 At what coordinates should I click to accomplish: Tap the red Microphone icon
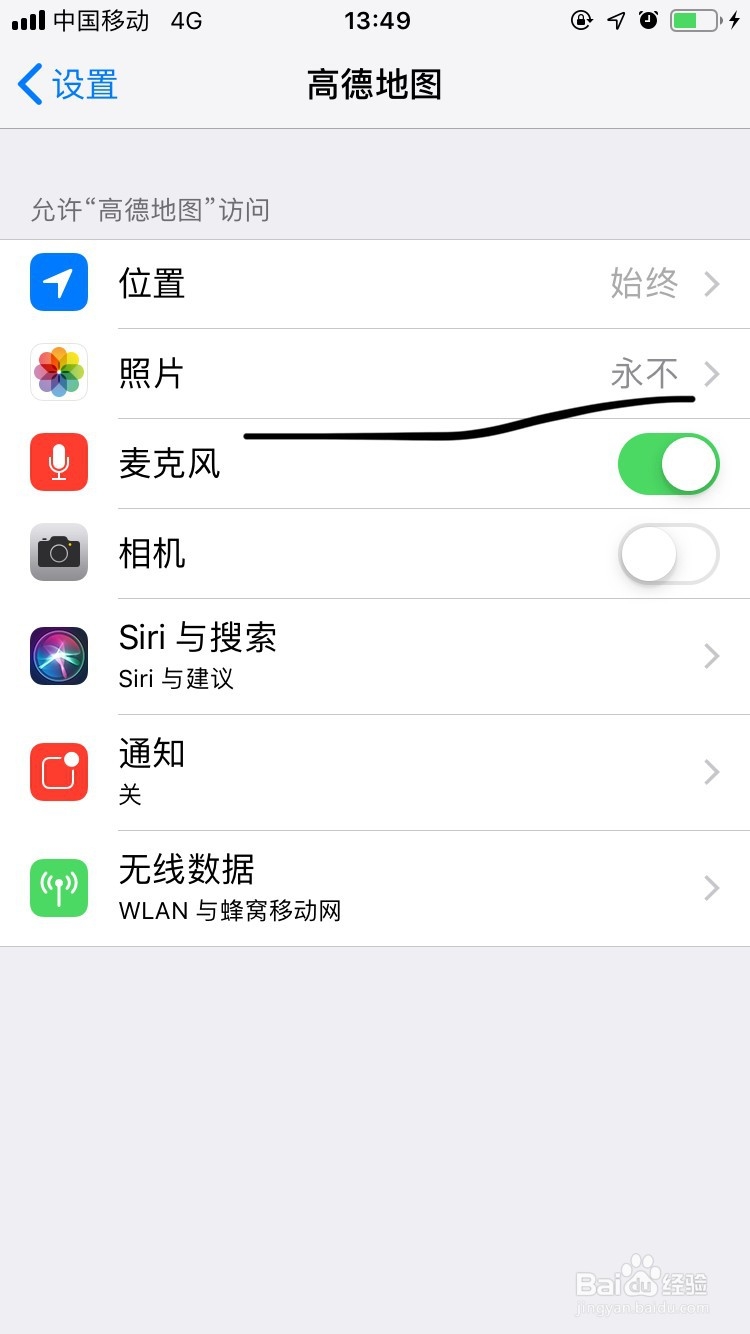click(58, 462)
